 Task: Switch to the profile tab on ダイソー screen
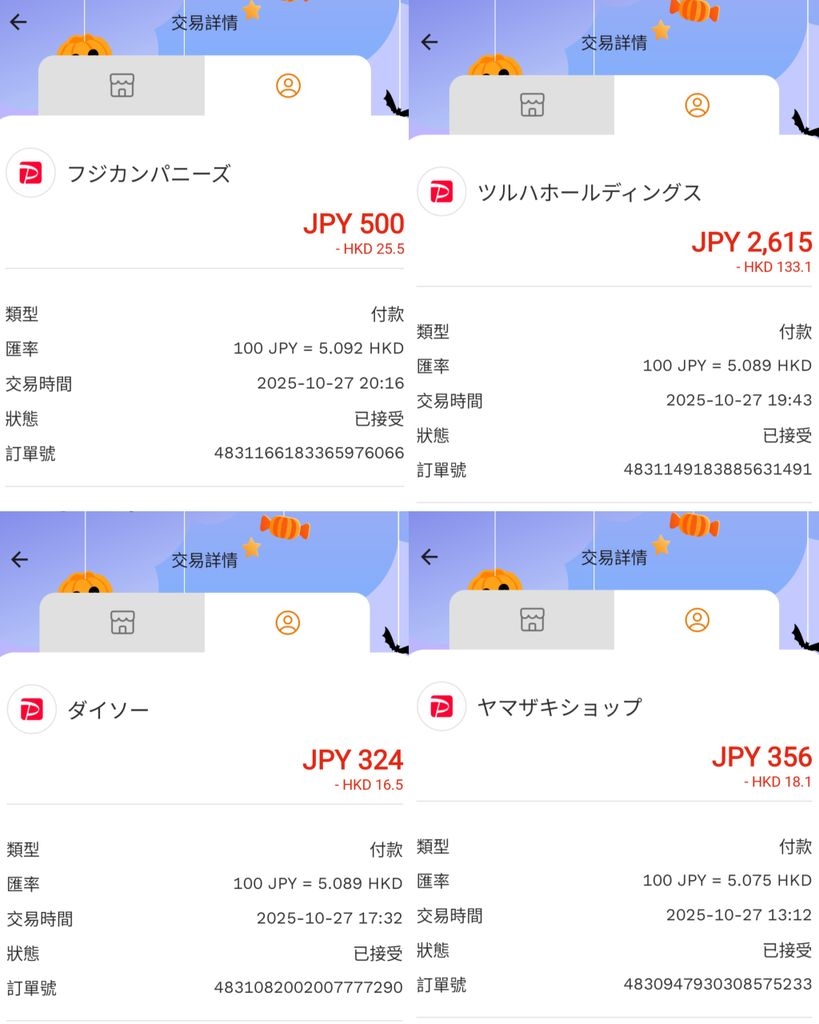pos(285,621)
